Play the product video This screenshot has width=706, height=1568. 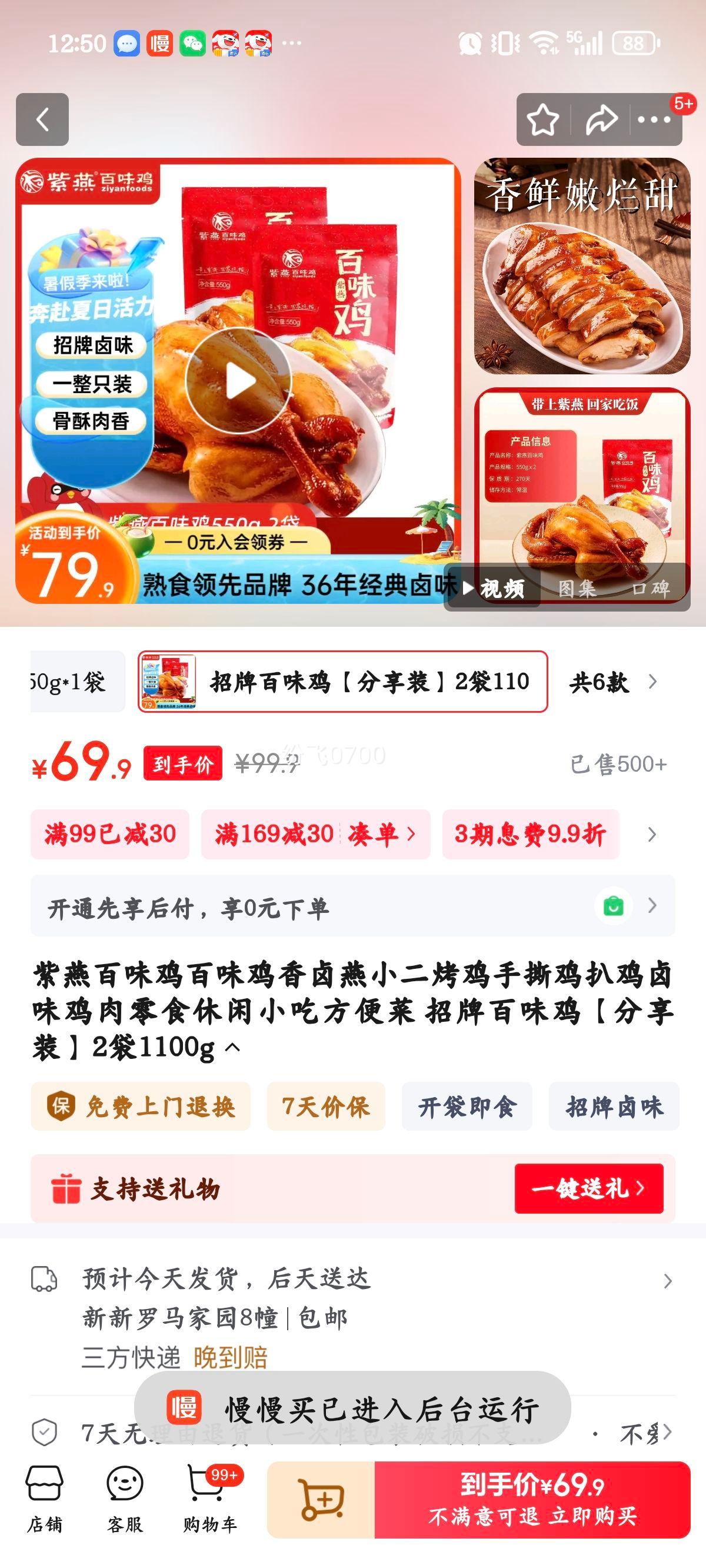239,379
